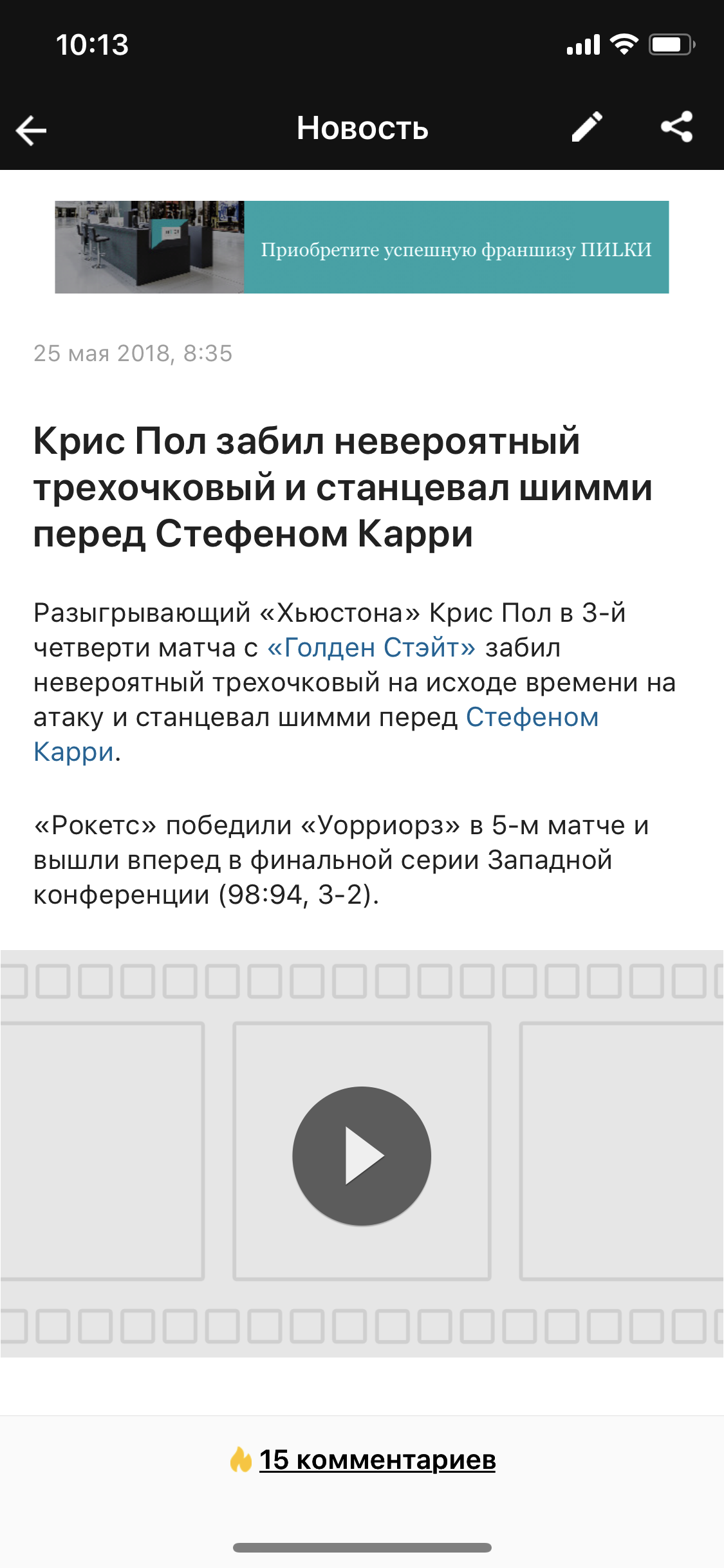The width and height of the screenshot is (724, 1568).
Task: Open the Стефеном Карри link
Action: tap(532, 717)
